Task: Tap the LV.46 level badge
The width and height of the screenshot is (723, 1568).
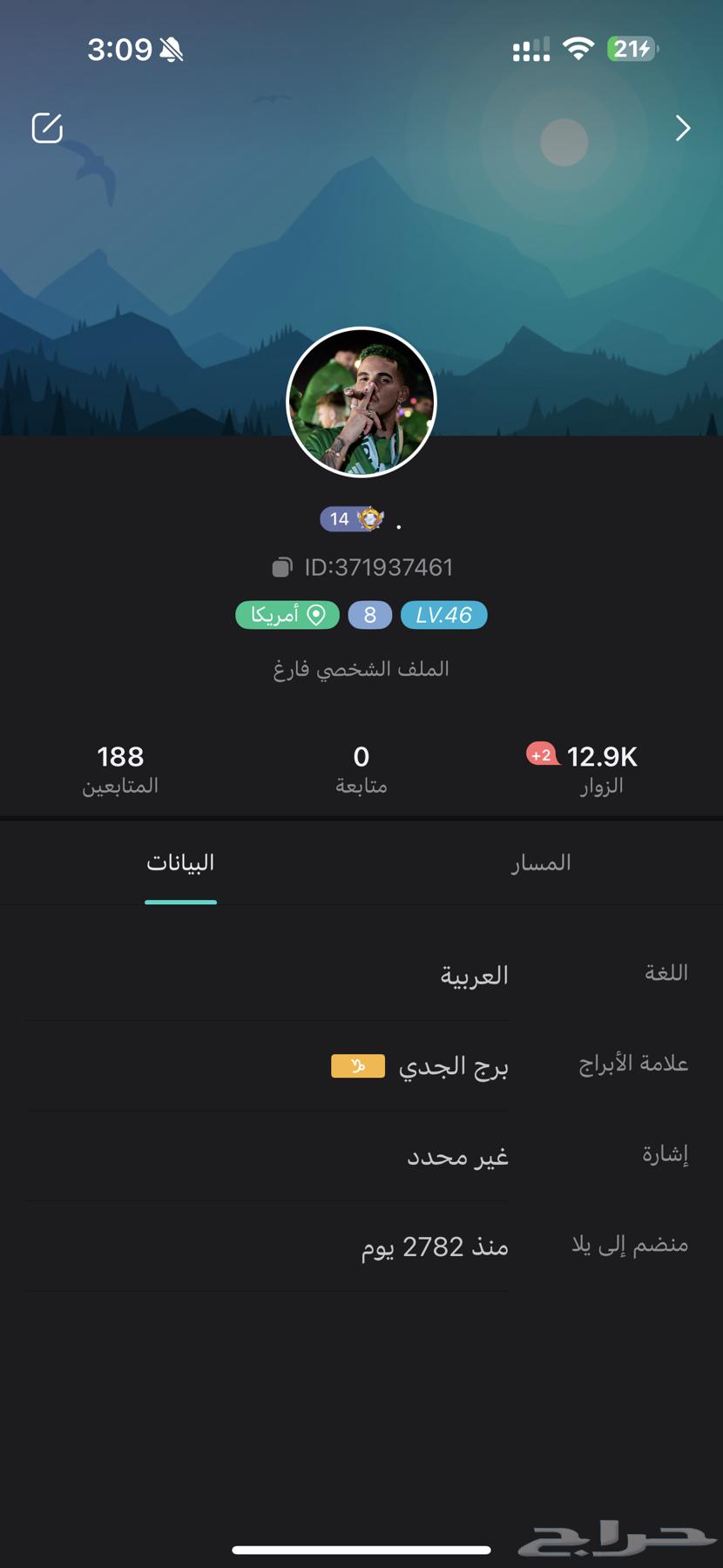Action: coord(444,615)
